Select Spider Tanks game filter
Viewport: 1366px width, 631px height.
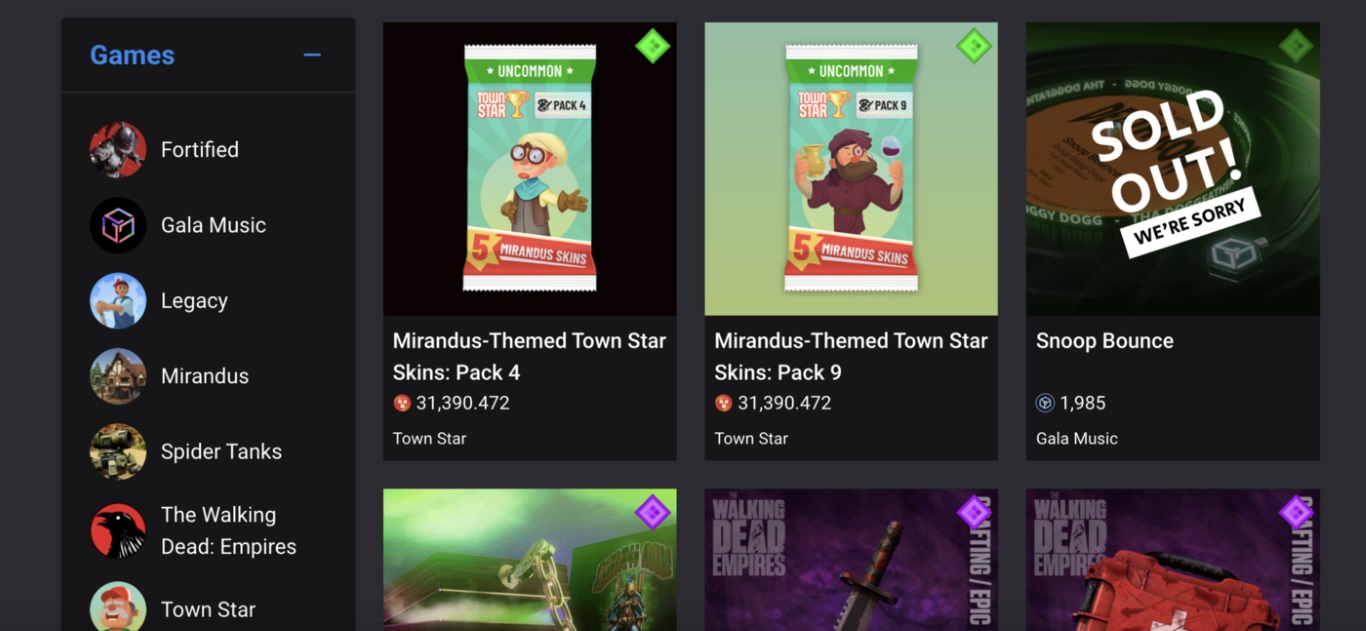point(220,452)
